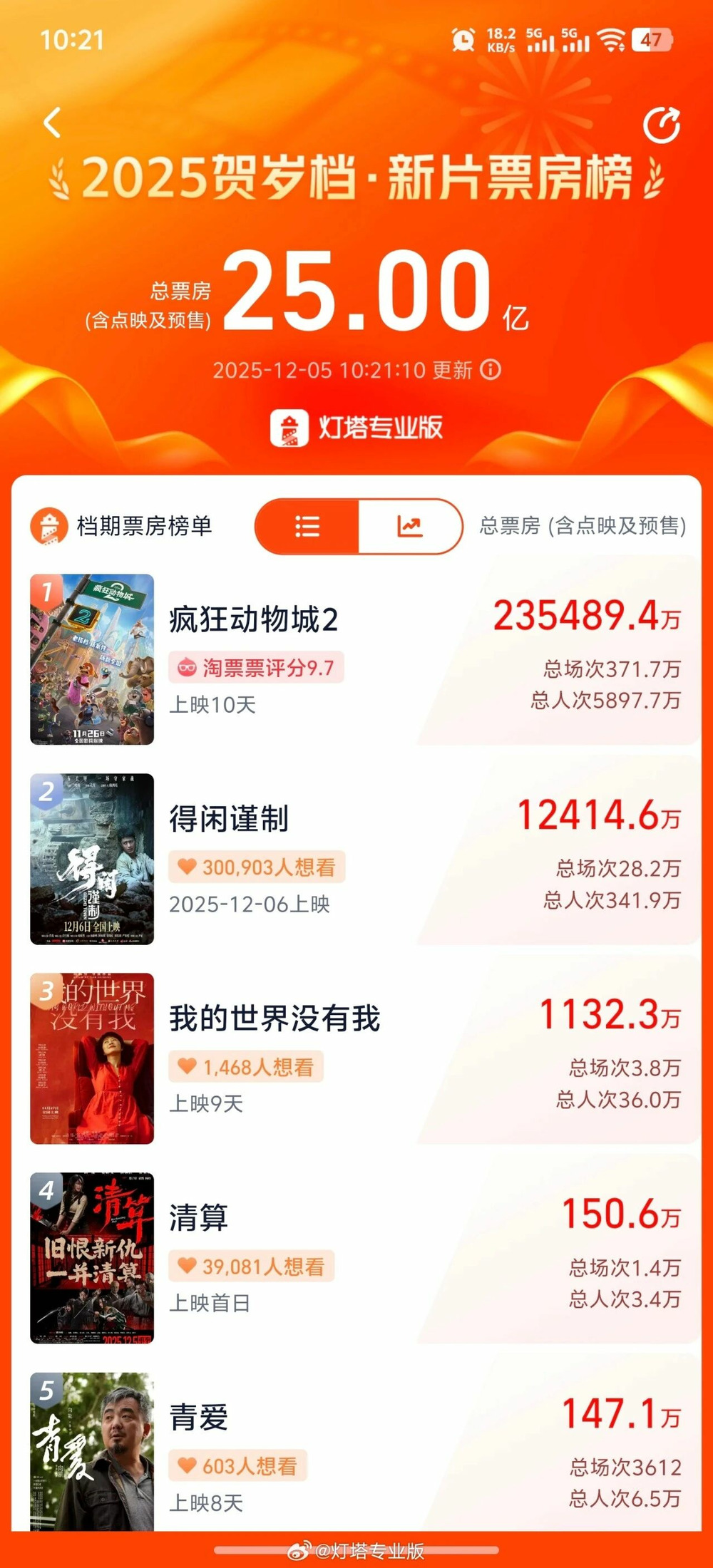Go back from the box office ranking

[52, 123]
